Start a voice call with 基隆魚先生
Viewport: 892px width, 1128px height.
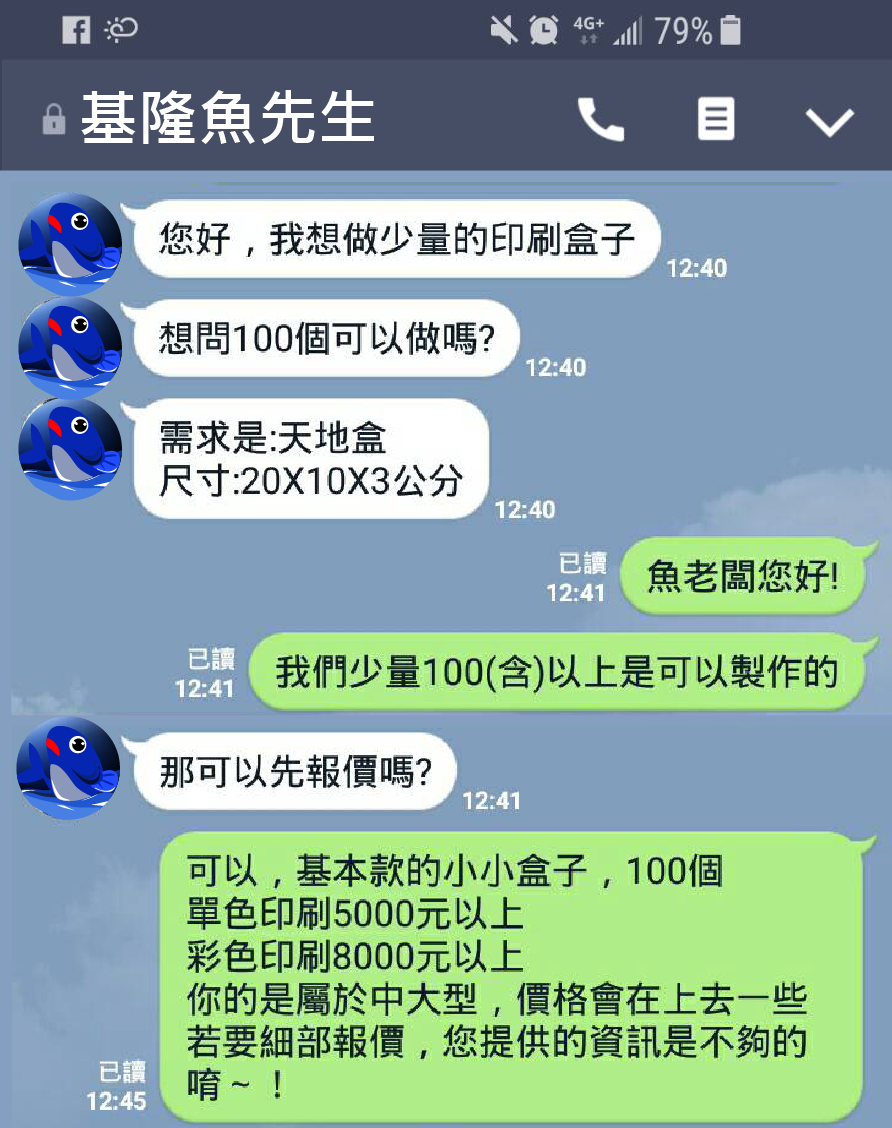point(601,120)
